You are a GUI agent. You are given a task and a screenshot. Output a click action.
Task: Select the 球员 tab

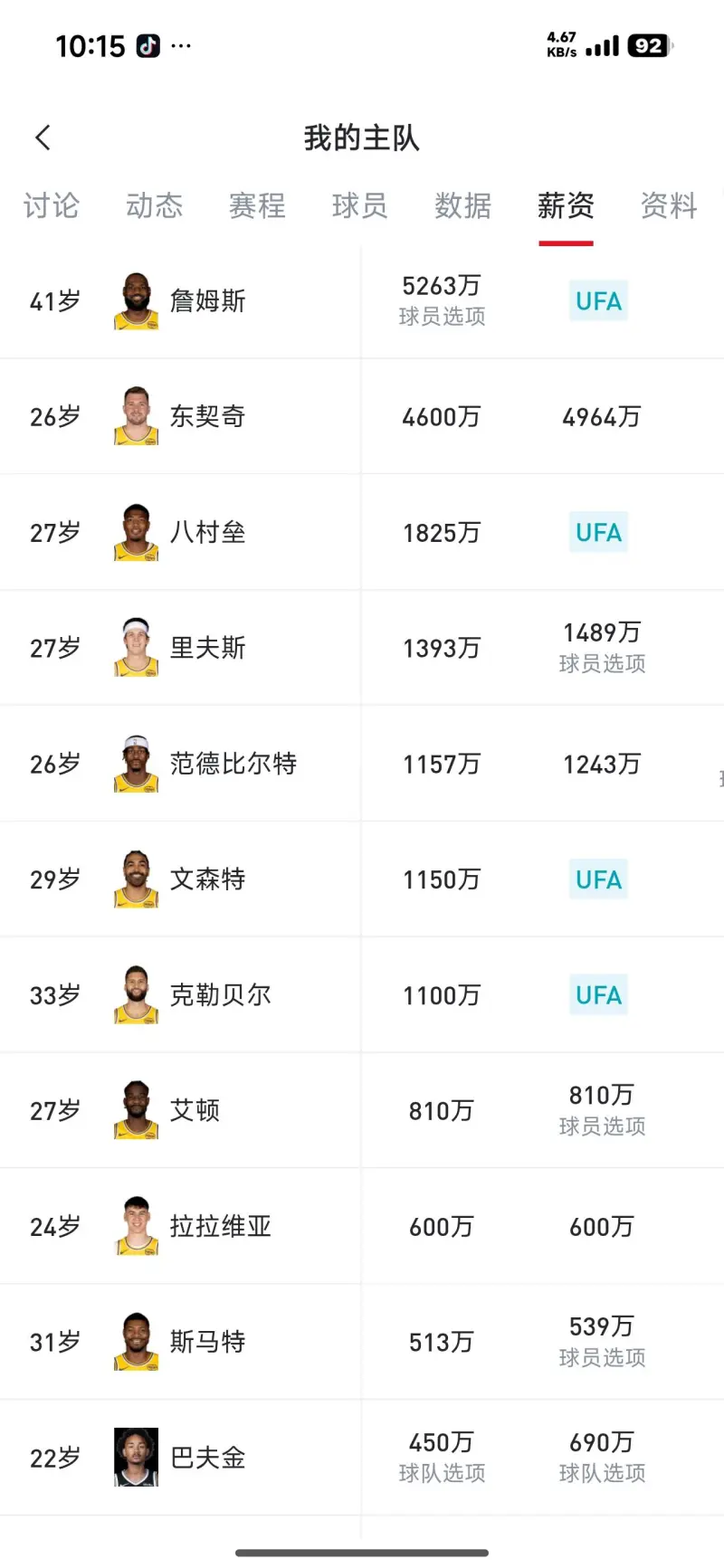click(359, 206)
